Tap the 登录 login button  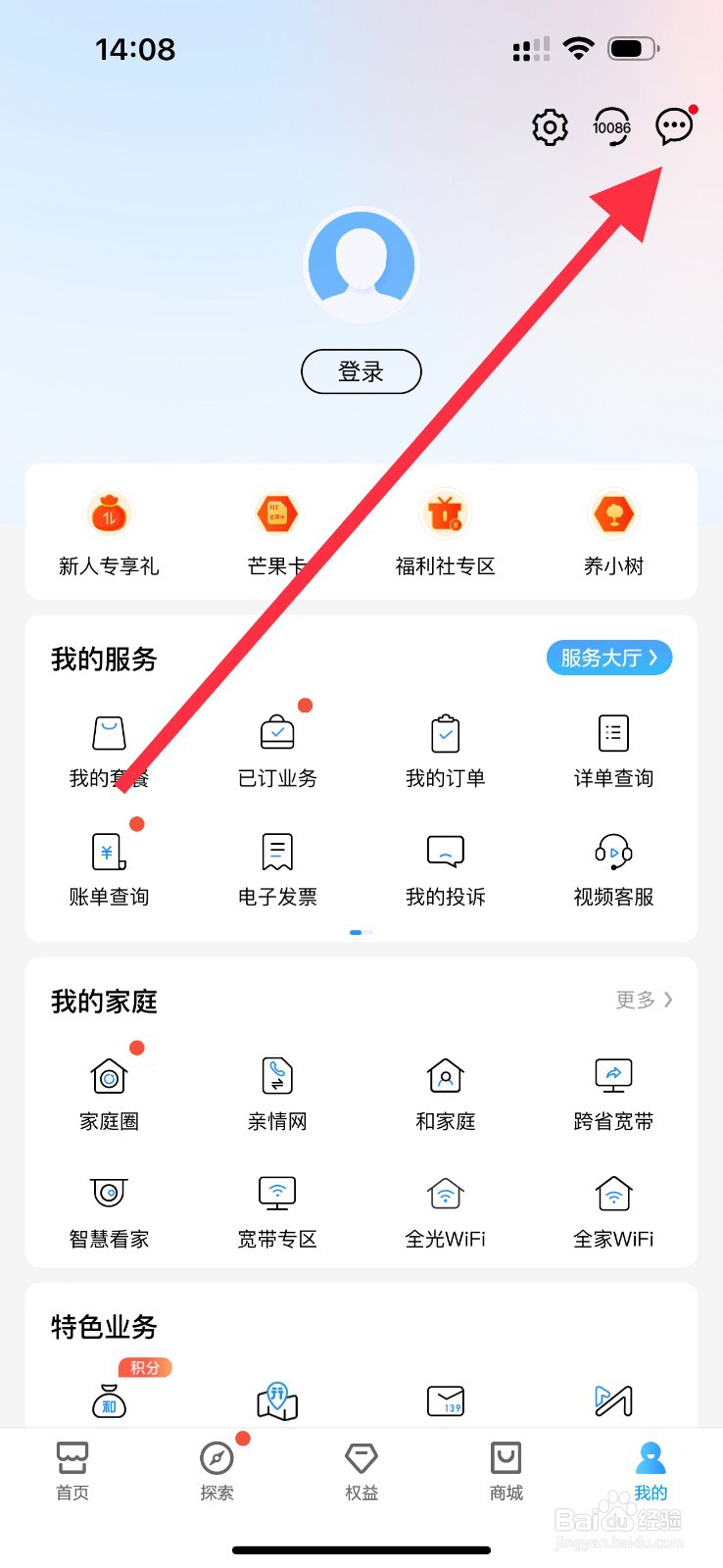(361, 371)
